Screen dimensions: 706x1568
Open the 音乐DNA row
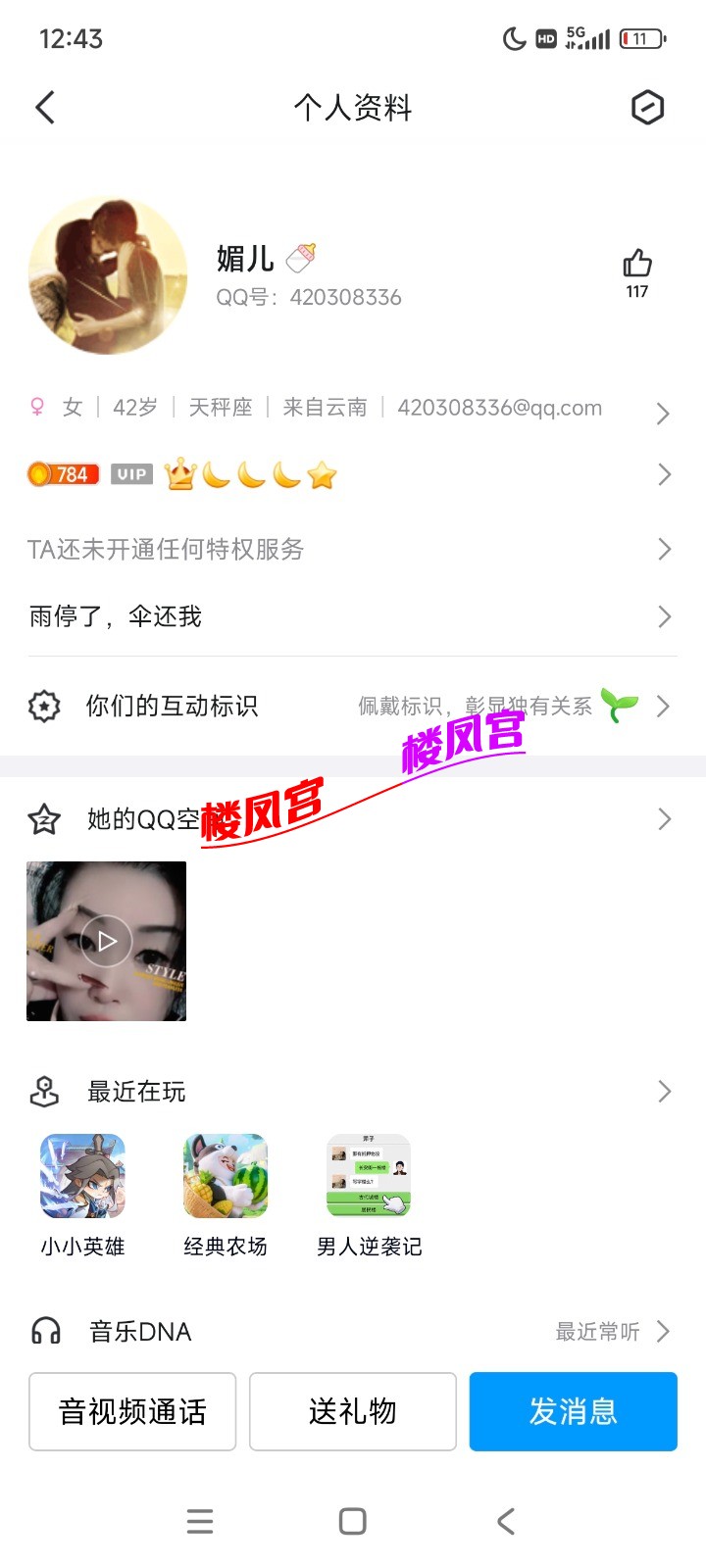[353, 1332]
